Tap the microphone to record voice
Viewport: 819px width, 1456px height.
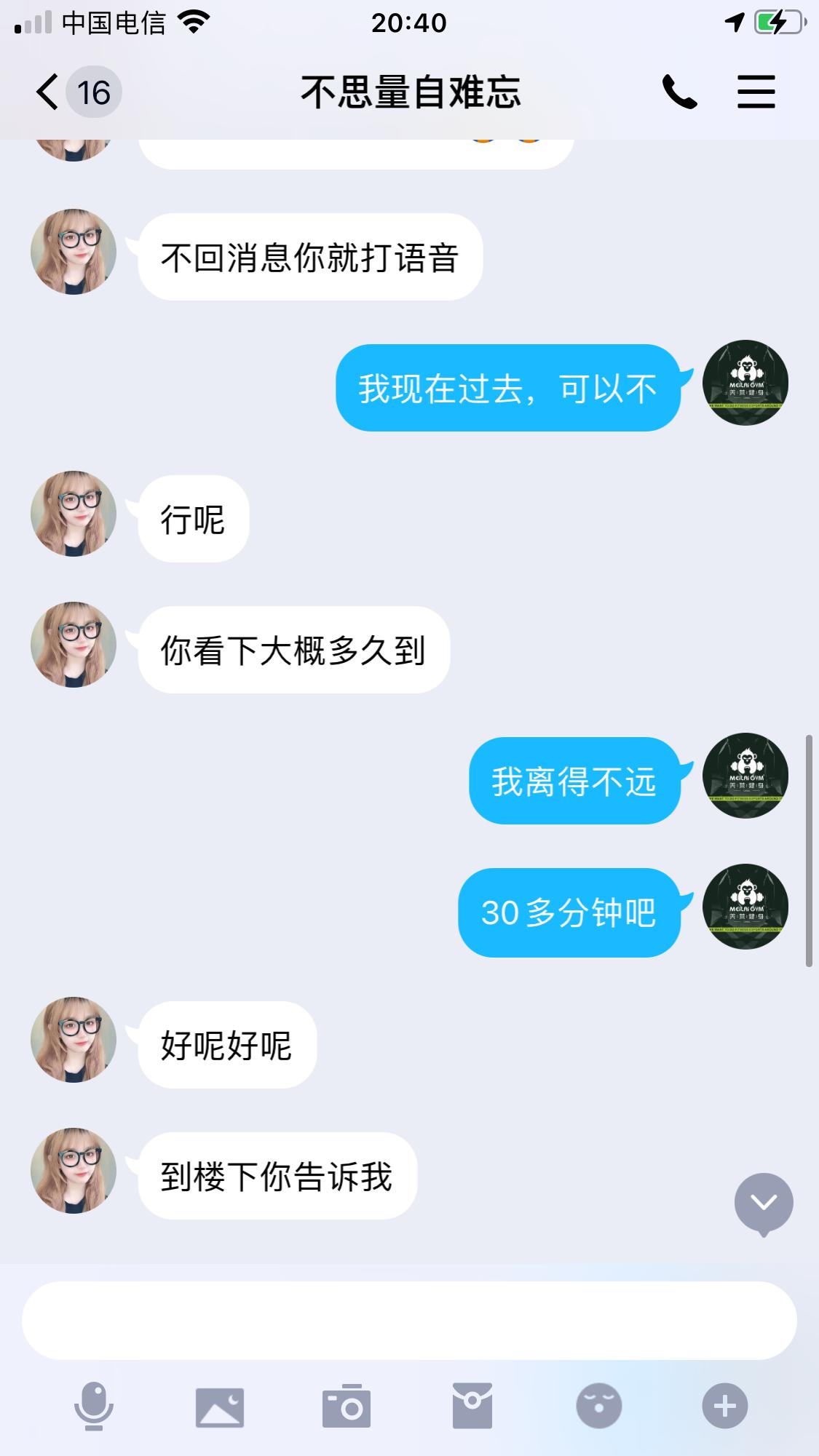94,1406
